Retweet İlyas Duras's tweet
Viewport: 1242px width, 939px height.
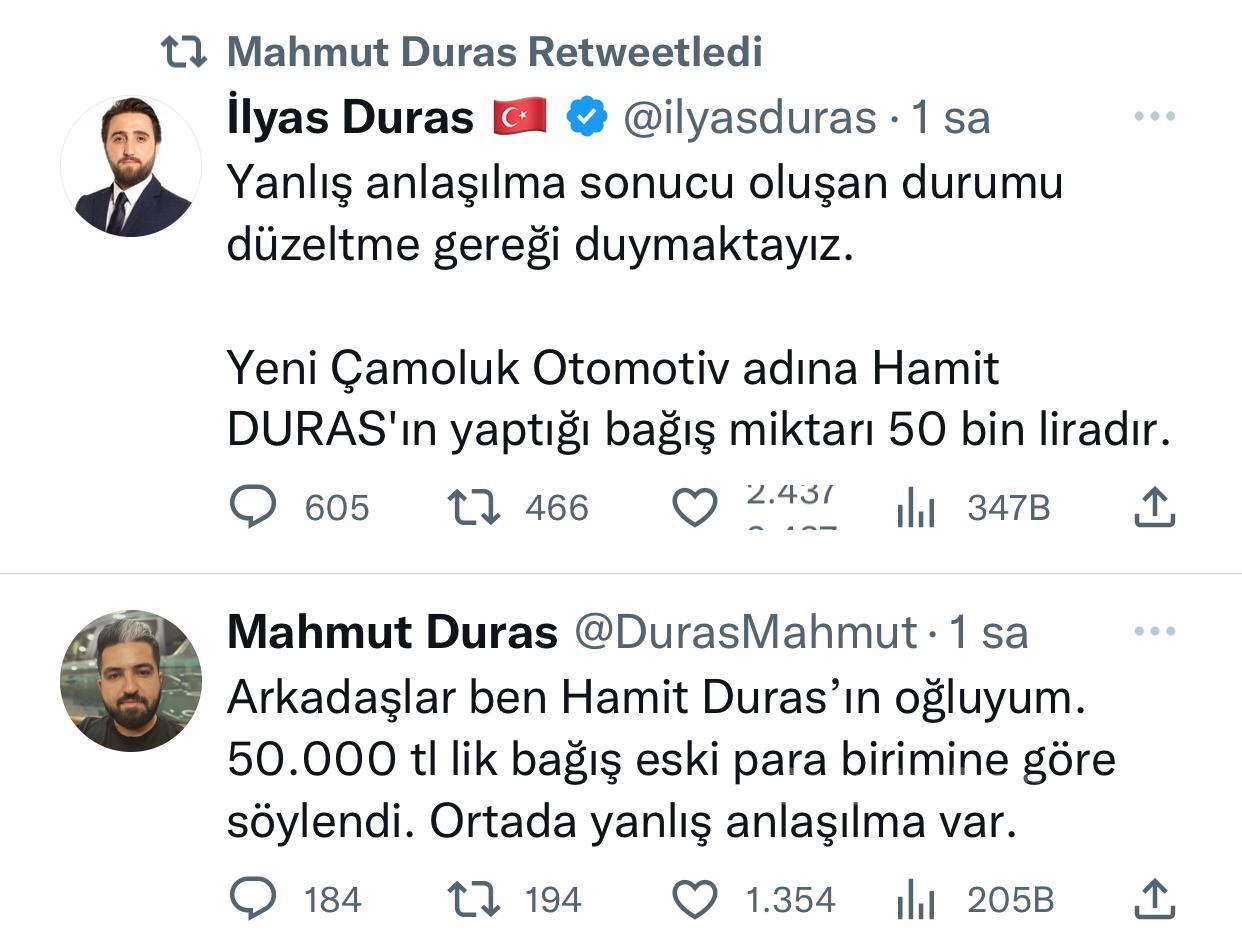(x=474, y=507)
